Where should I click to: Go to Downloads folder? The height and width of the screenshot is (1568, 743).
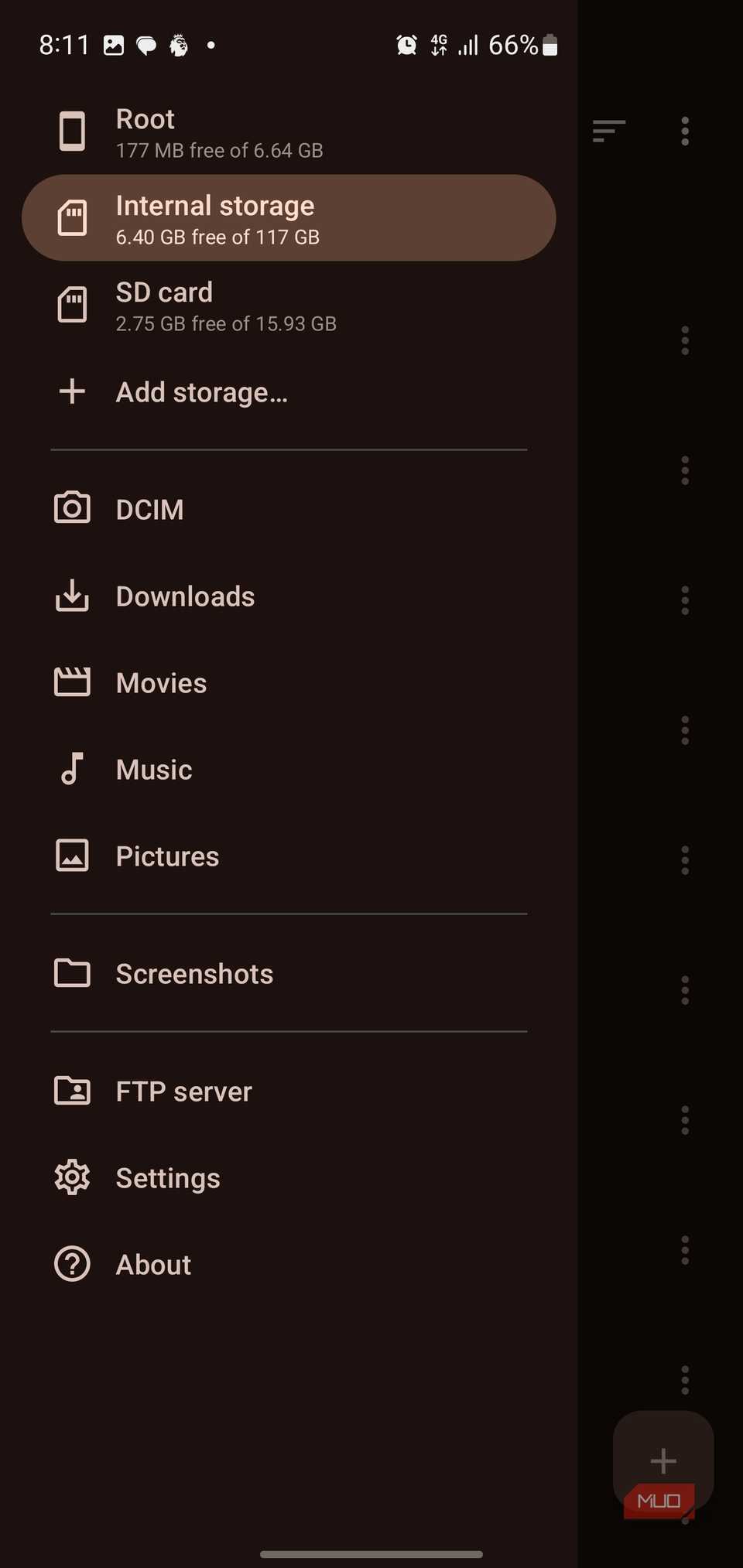point(185,596)
